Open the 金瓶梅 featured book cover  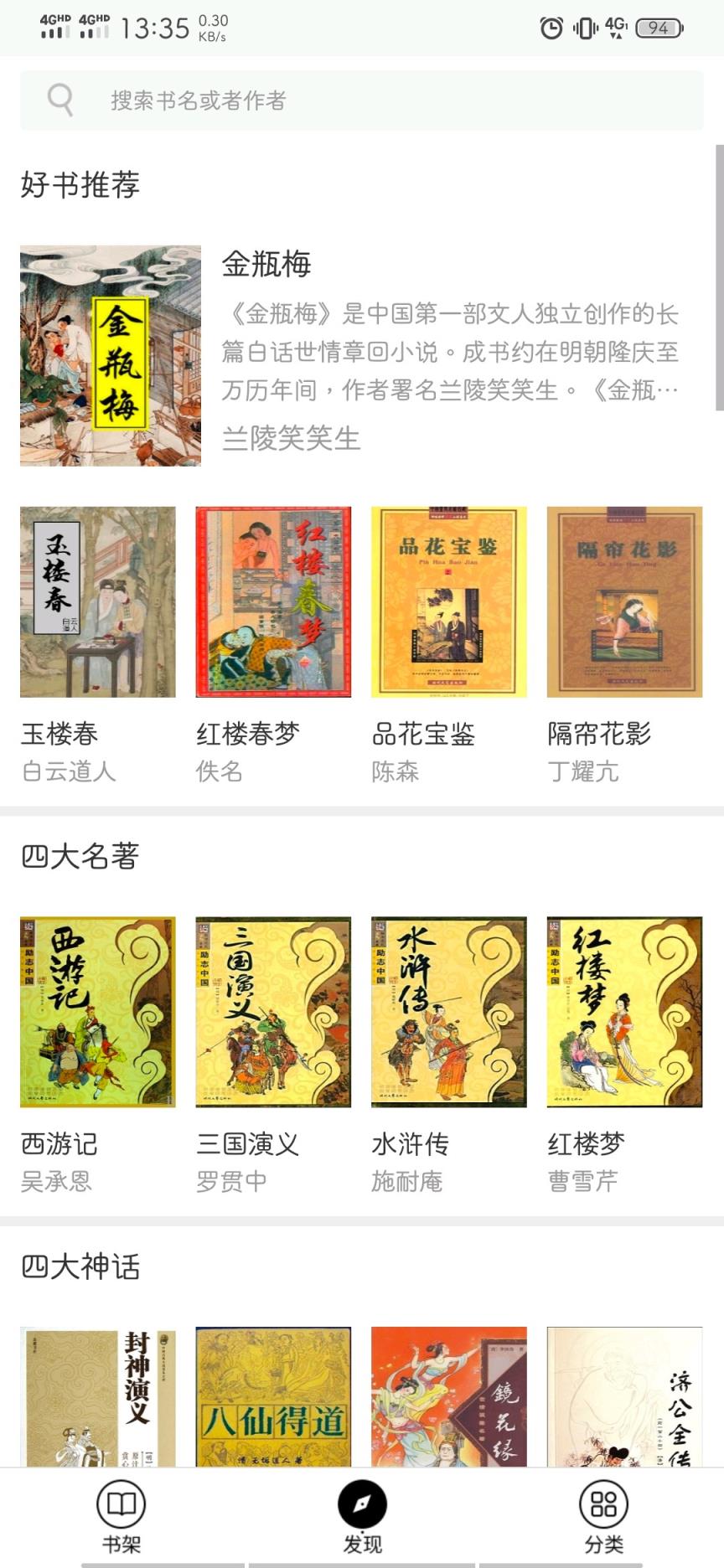pos(111,354)
